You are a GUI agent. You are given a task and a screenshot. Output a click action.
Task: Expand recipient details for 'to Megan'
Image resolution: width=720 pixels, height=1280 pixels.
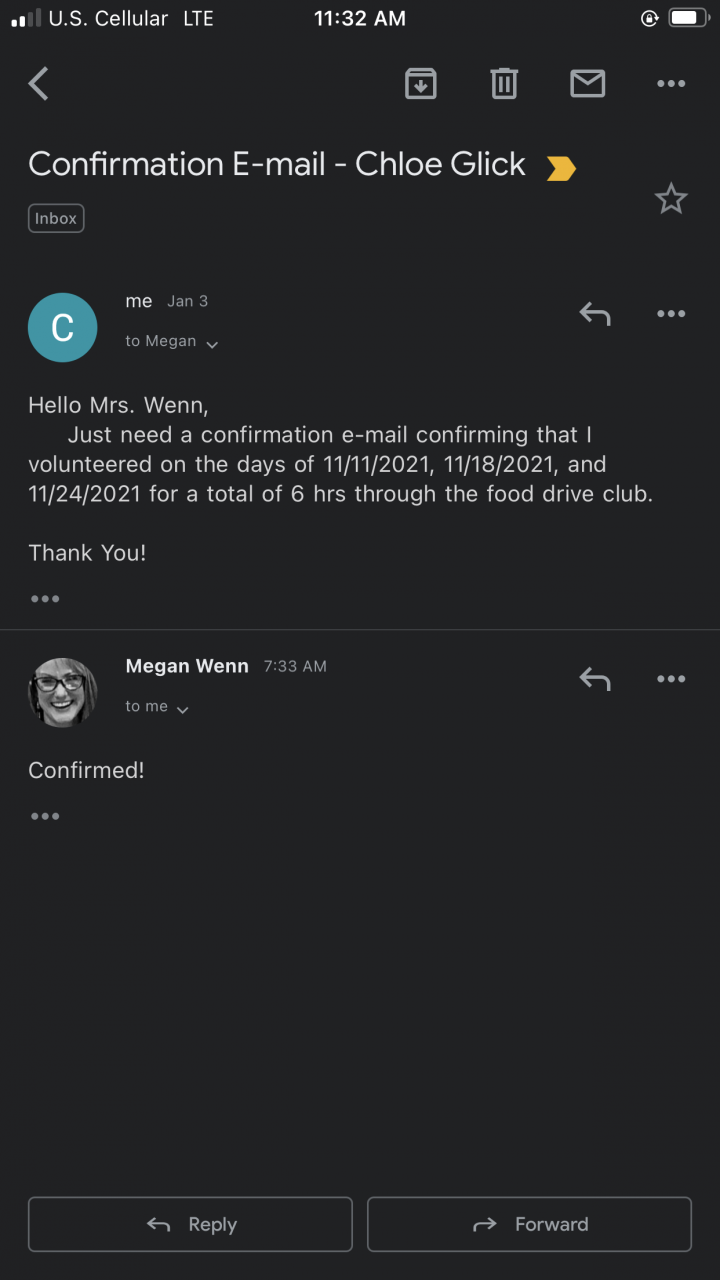211,344
